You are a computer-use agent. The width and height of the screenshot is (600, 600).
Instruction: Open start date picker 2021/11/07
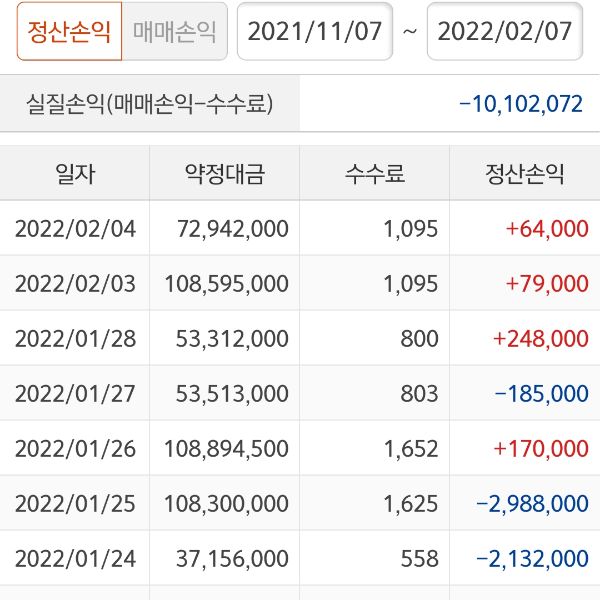pyautogui.click(x=314, y=32)
